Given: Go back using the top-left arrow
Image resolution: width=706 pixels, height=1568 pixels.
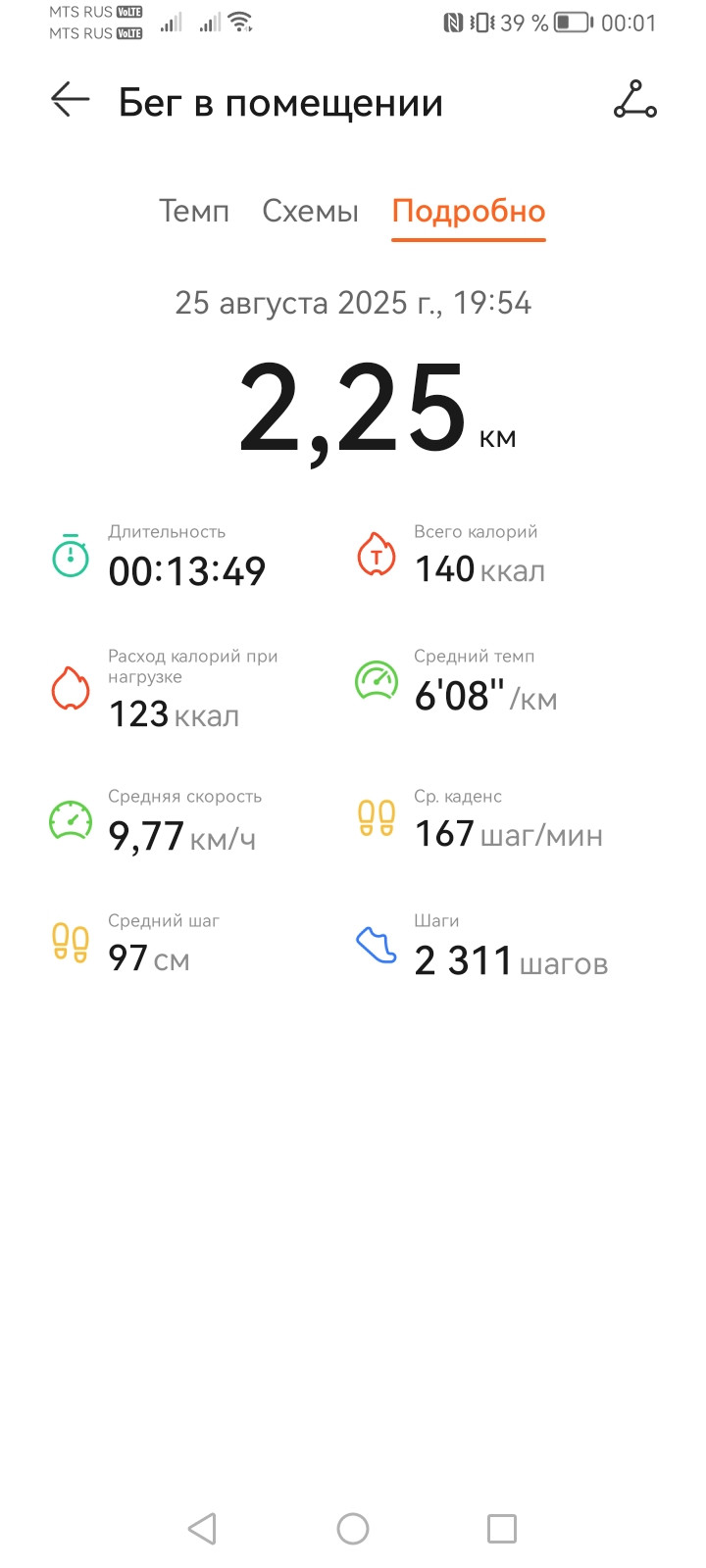Looking at the screenshot, I should pos(71,100).
